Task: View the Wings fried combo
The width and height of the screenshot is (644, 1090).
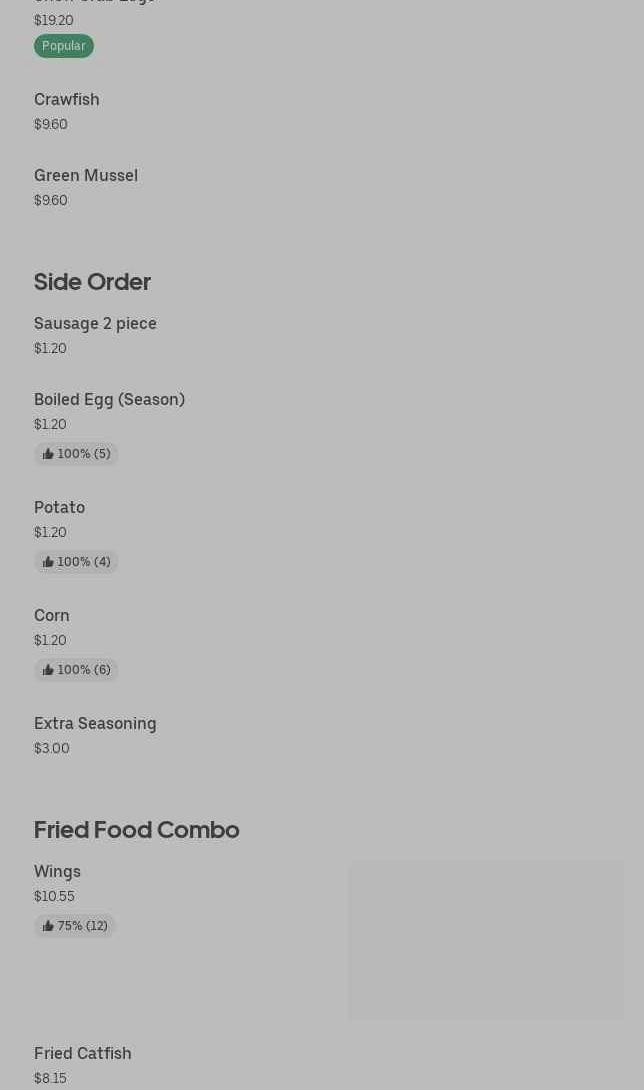Action: coord(58,872)
